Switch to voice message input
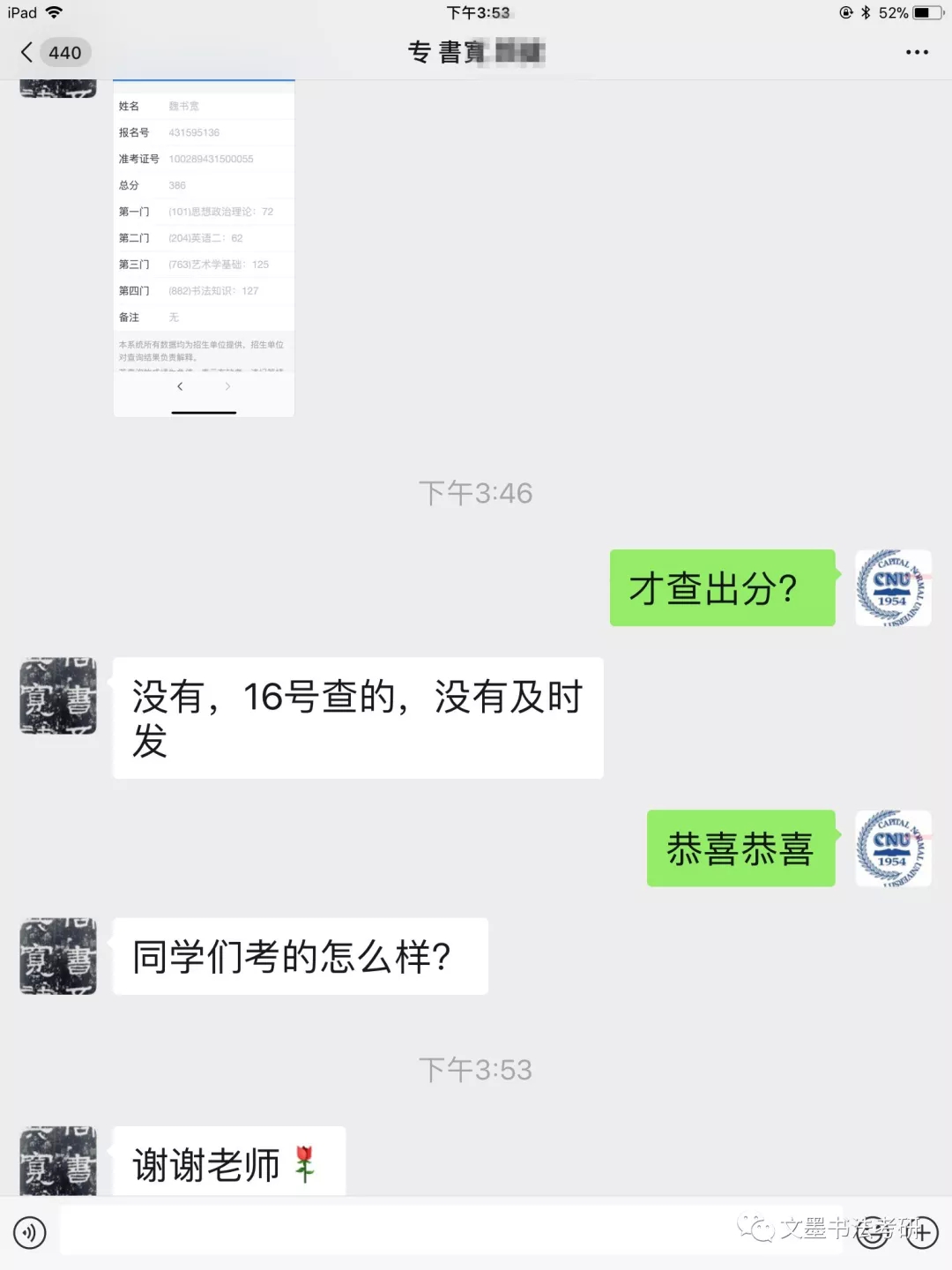The width and height of the screenshot is (952, 1270). tap(30, 1232)
